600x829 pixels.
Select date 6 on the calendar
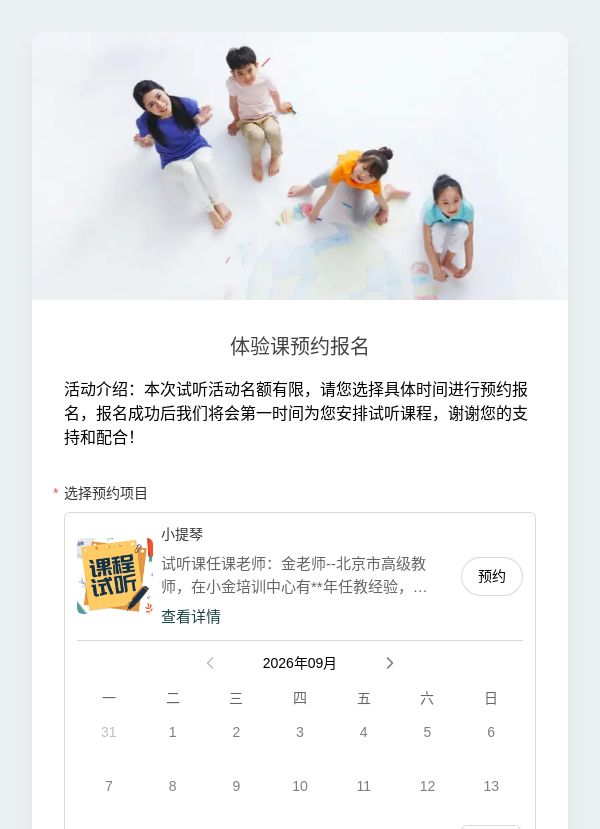point(491,732)
